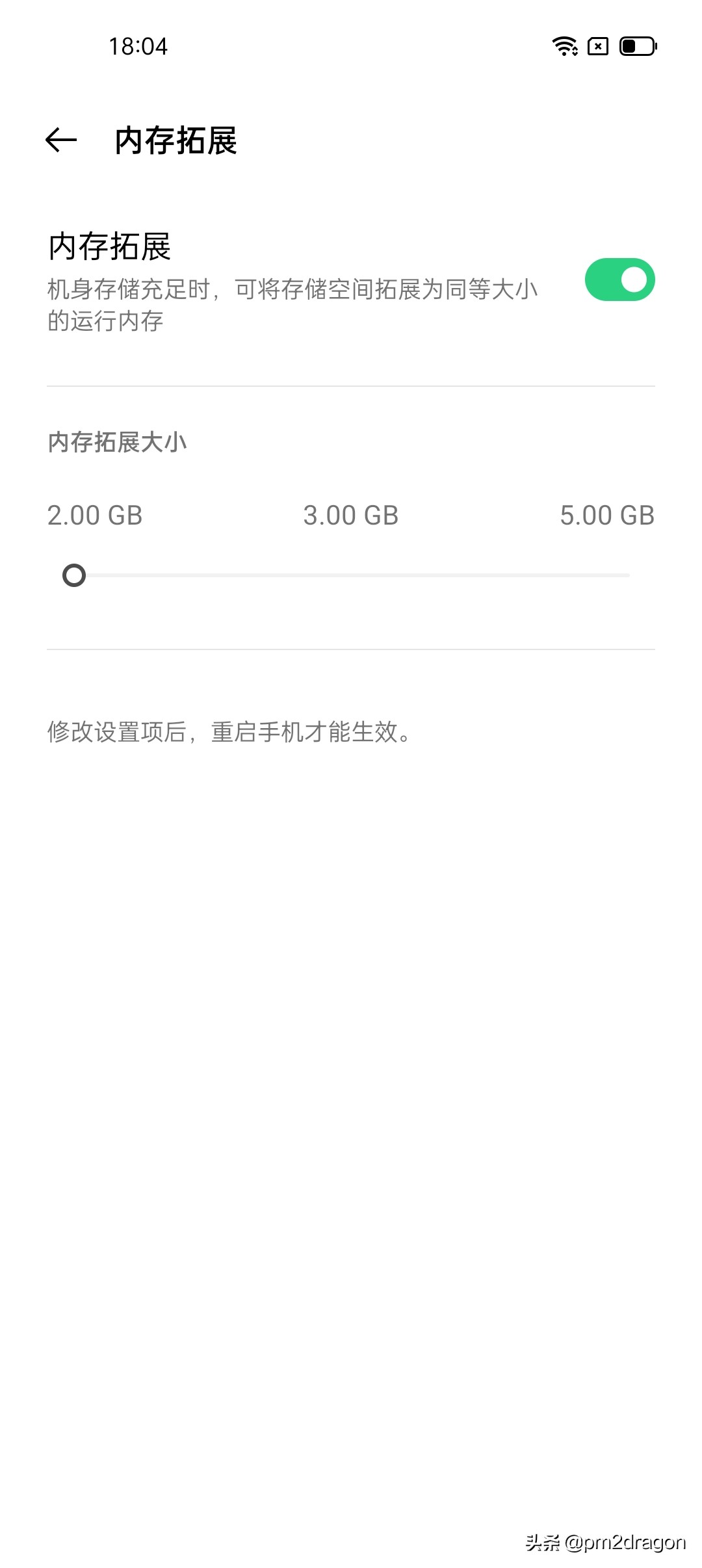Select the 5.00 GB size label

608,515
